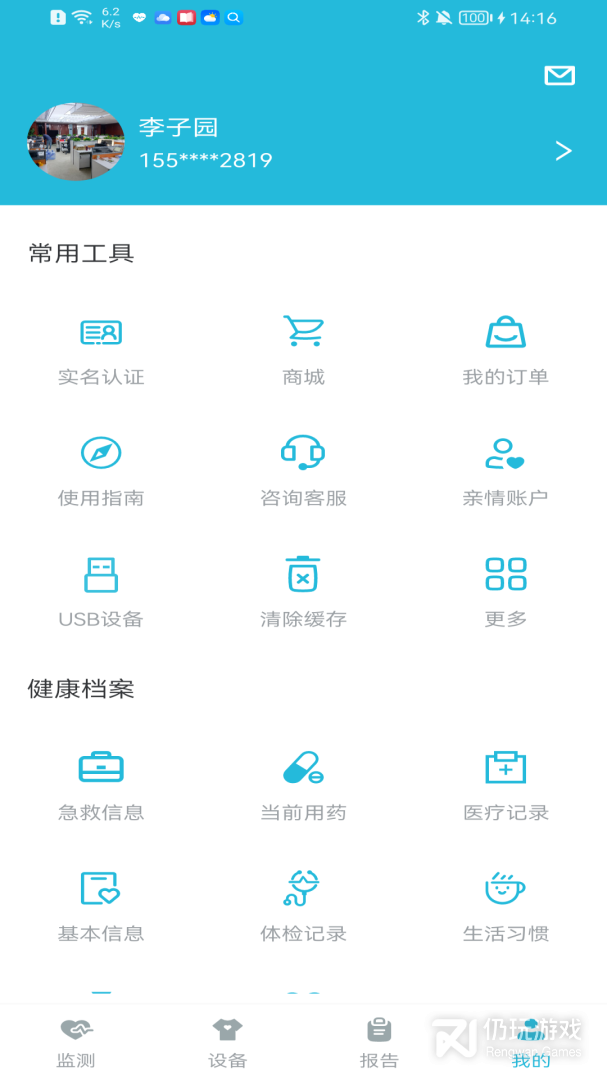
Task: View 我的订单 orders
Action: (505, 349)
